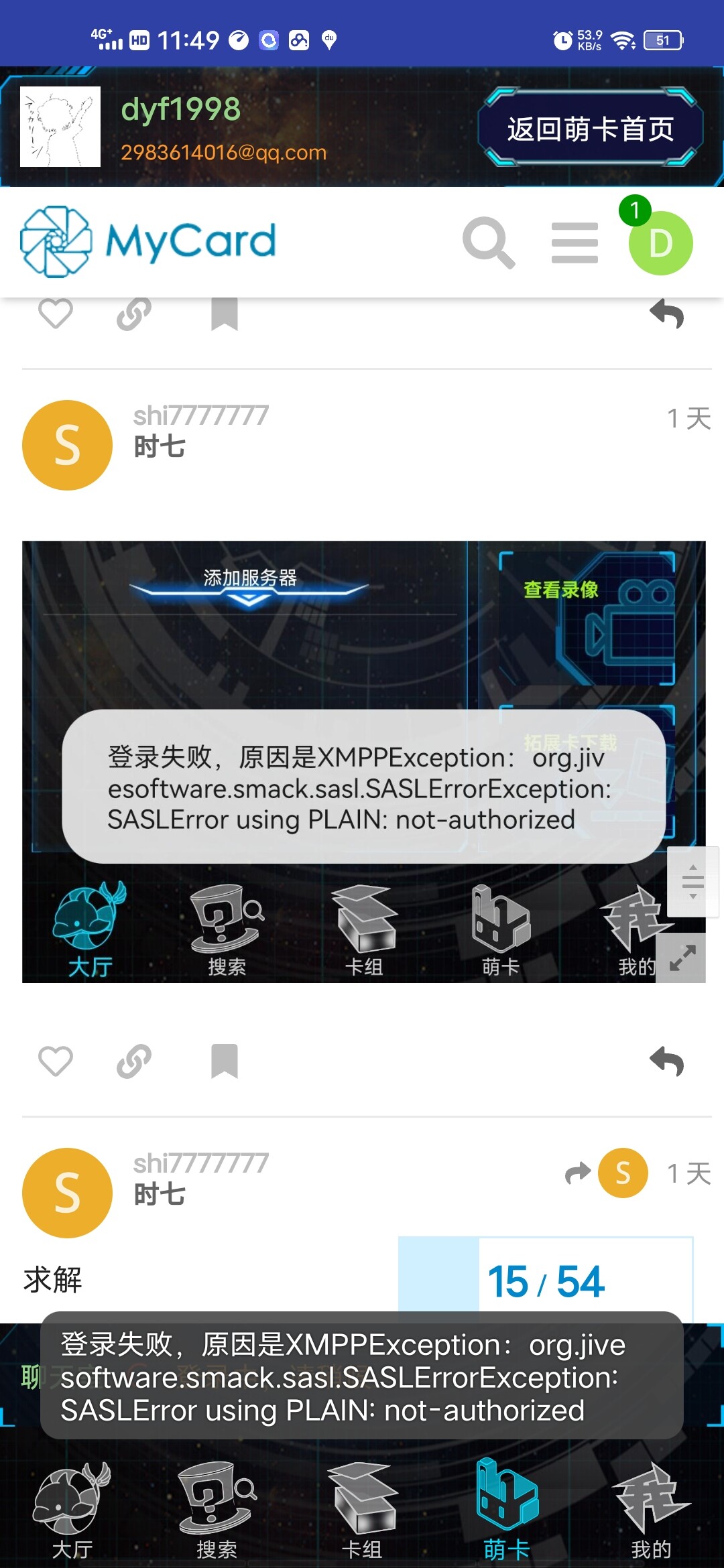Open shi7777777's profile from the 求解 post
Screen dimensions: 724x1568
pyautogui.click(x=67, y=1193)
